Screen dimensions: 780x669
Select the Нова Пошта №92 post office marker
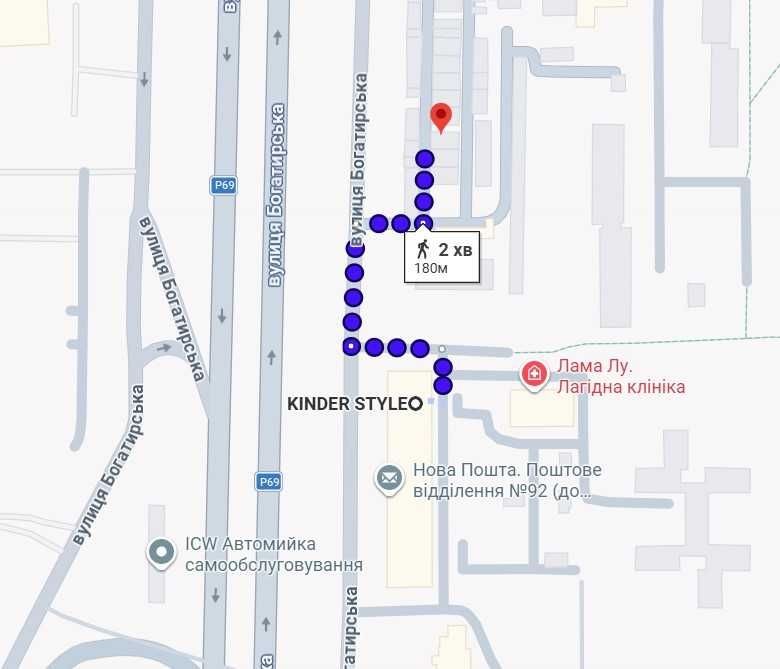389,479
